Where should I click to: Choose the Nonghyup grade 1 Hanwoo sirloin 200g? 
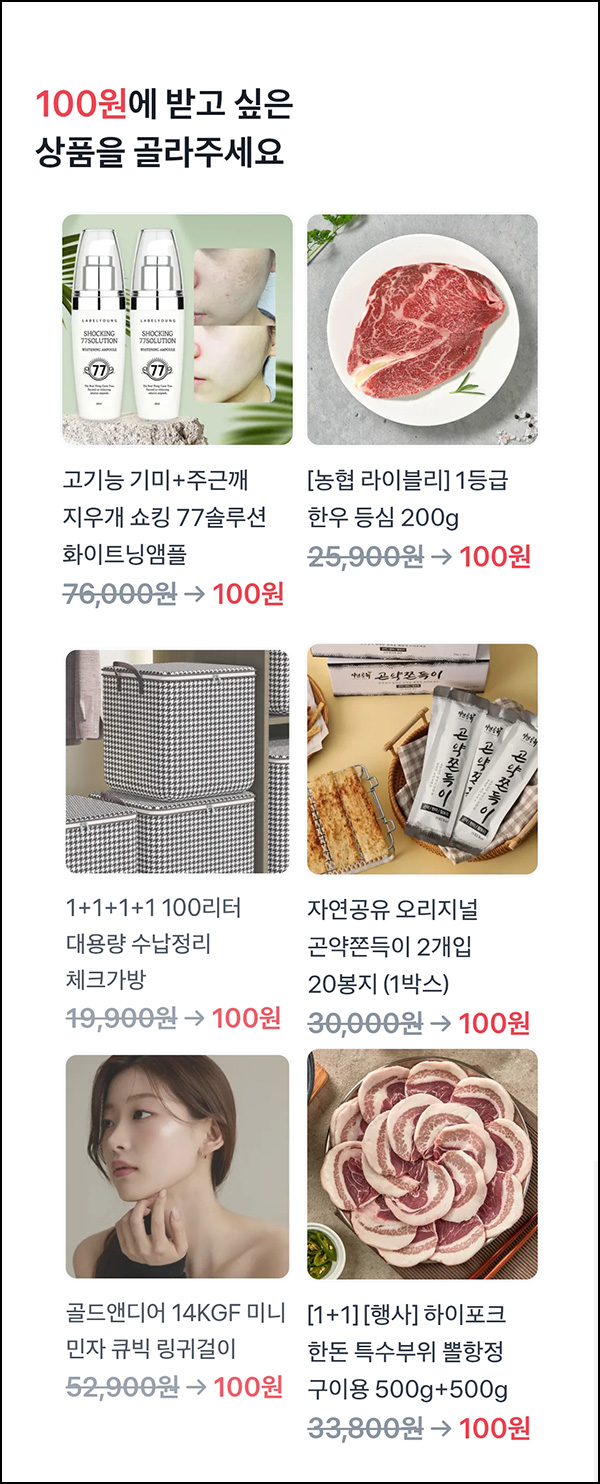click(x=421, y=330)
